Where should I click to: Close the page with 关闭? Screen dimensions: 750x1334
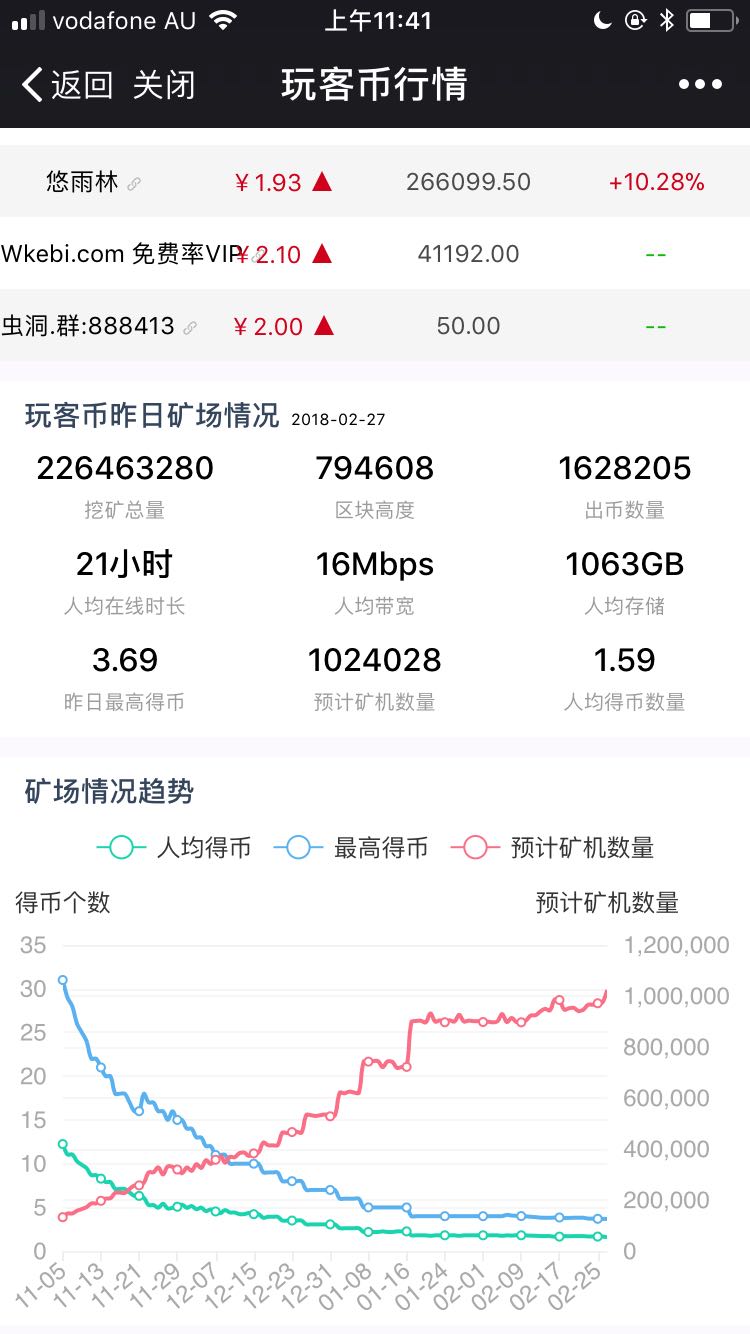(x=163, y=85)
